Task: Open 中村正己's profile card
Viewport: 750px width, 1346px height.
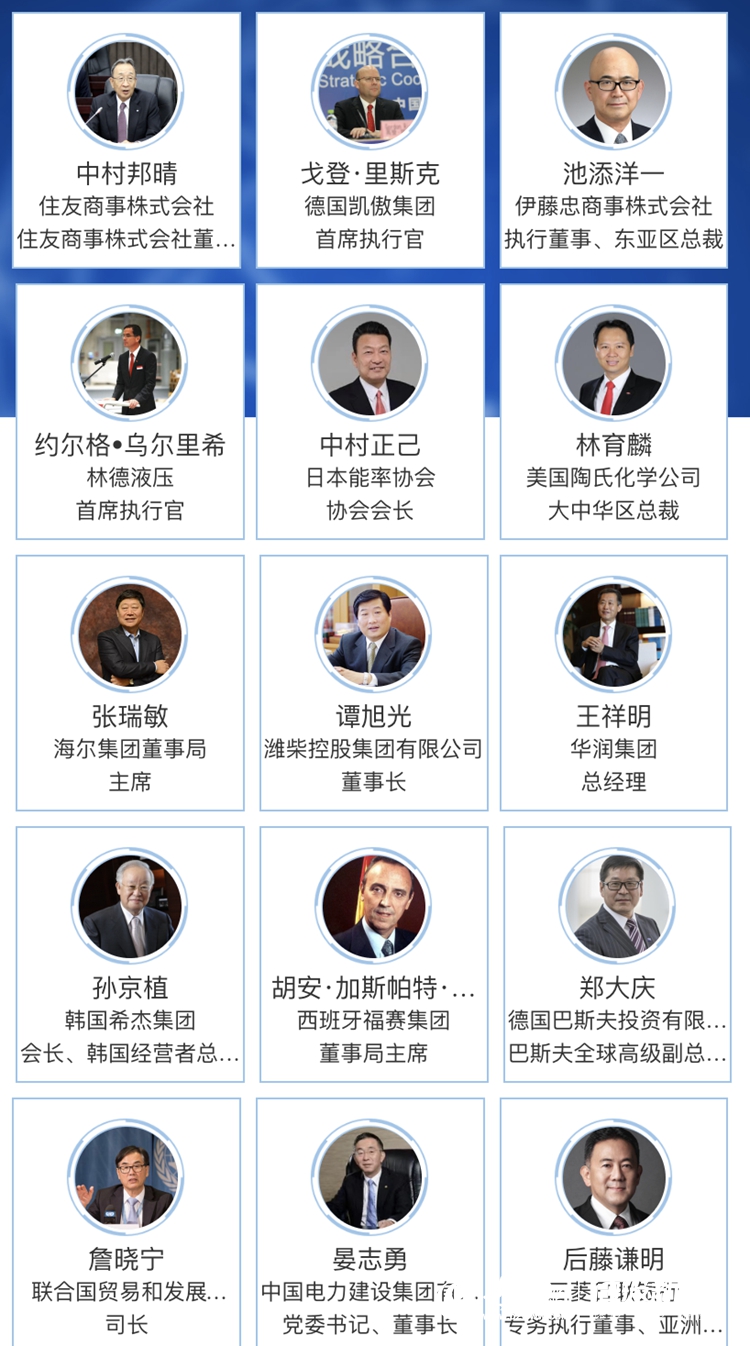Action: pyautogui.click(x=370, y=411)
